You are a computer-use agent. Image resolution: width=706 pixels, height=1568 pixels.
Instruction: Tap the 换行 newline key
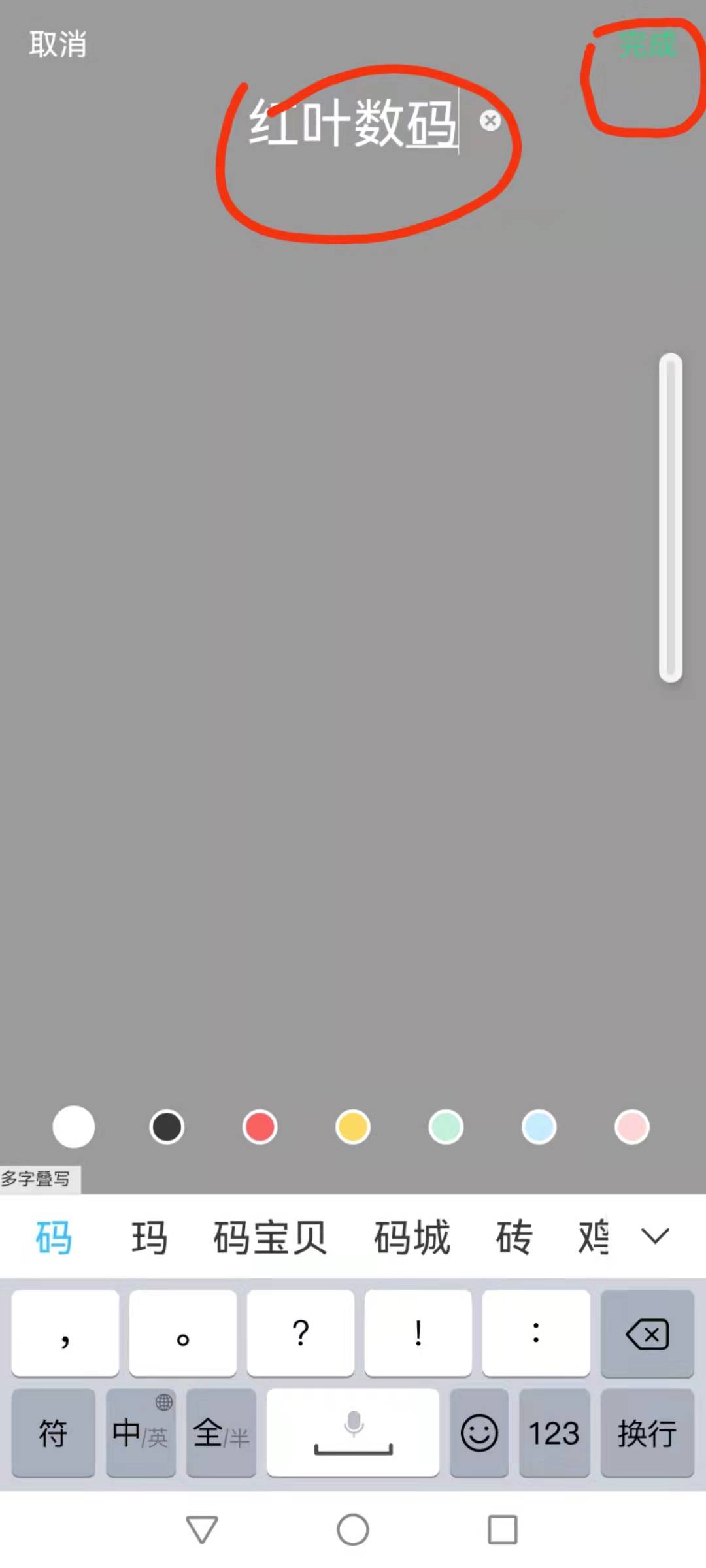(647, 1433)
